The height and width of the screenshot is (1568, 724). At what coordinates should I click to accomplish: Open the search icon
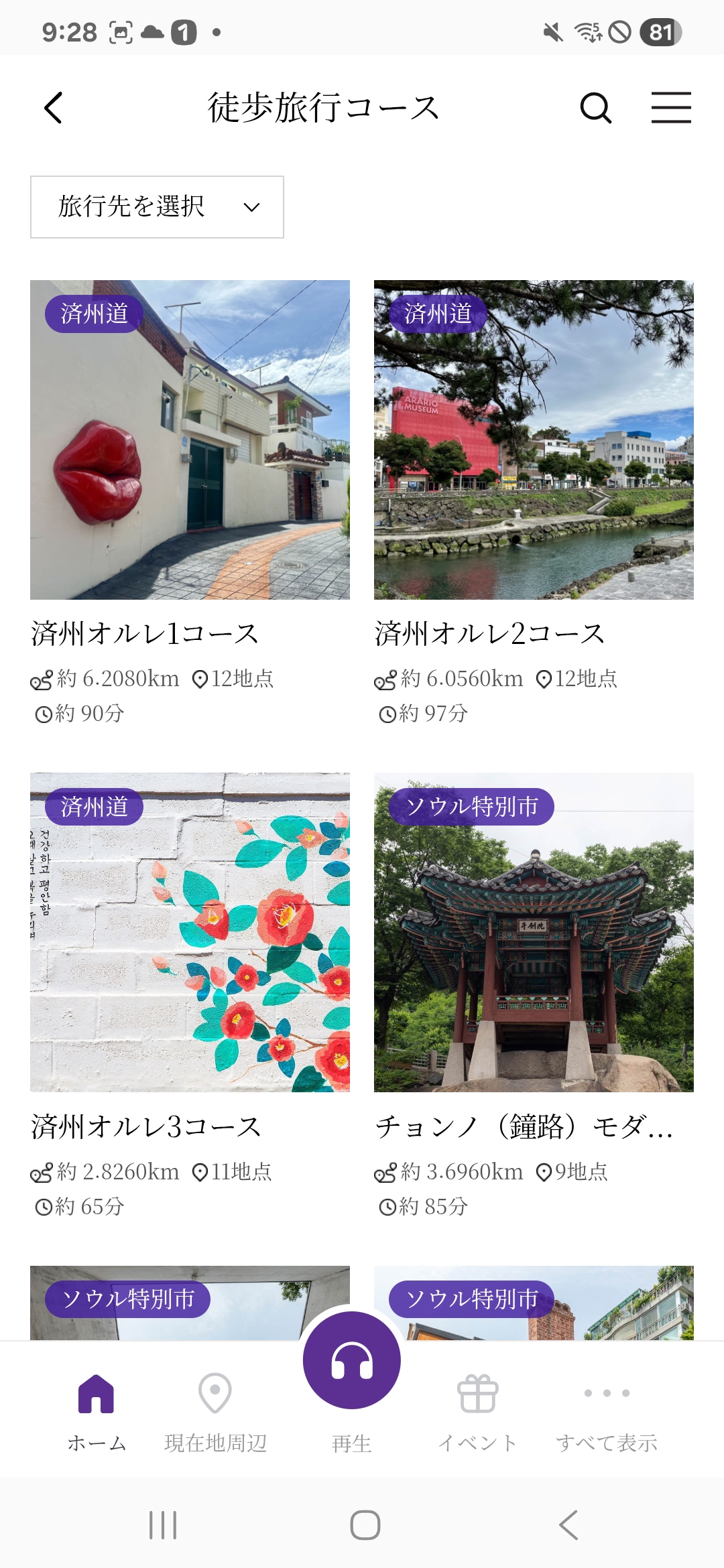pyautogui.click(x=595, y=108)
